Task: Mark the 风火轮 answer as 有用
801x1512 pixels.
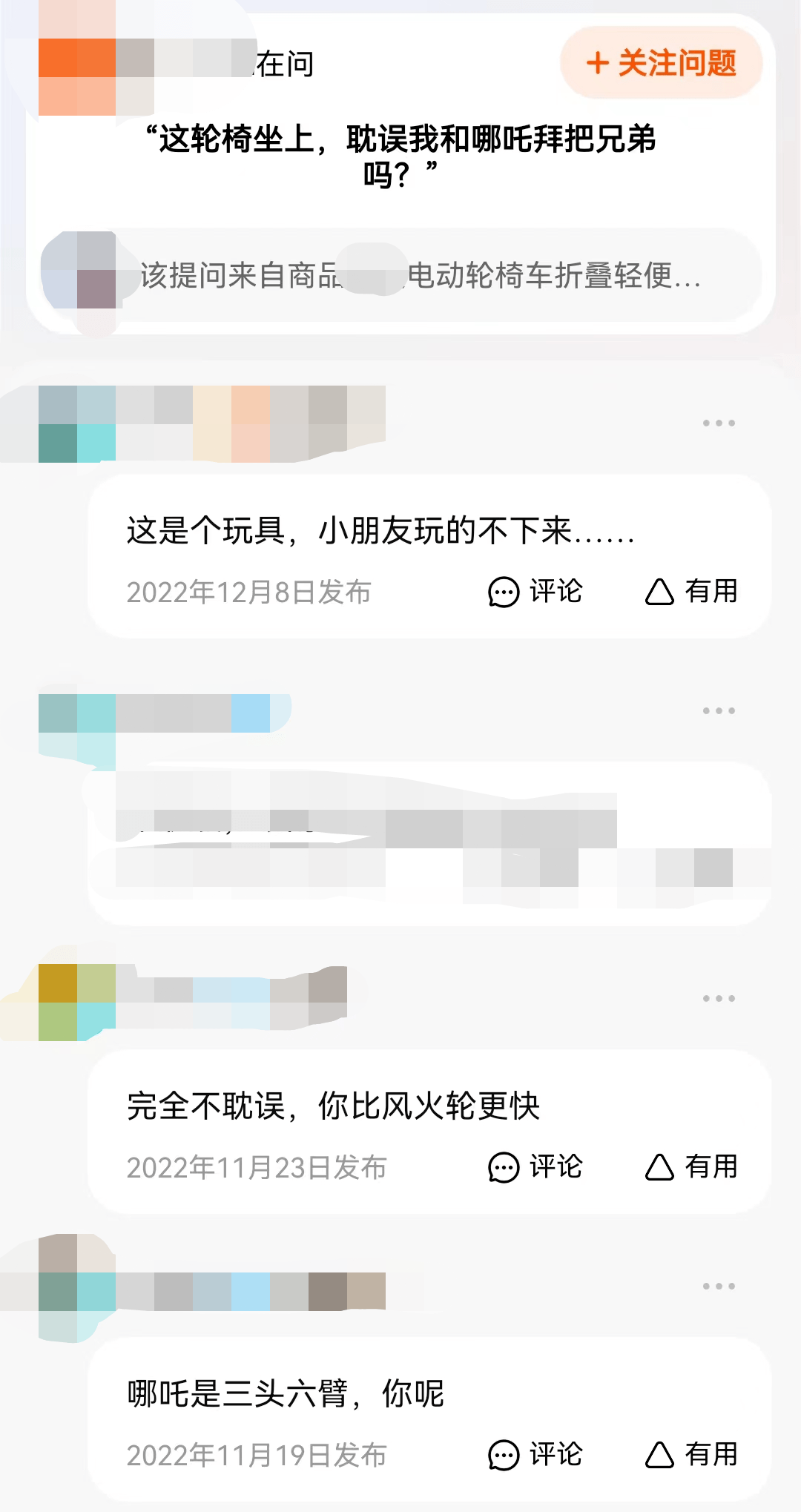Action: coord(691,1167)
